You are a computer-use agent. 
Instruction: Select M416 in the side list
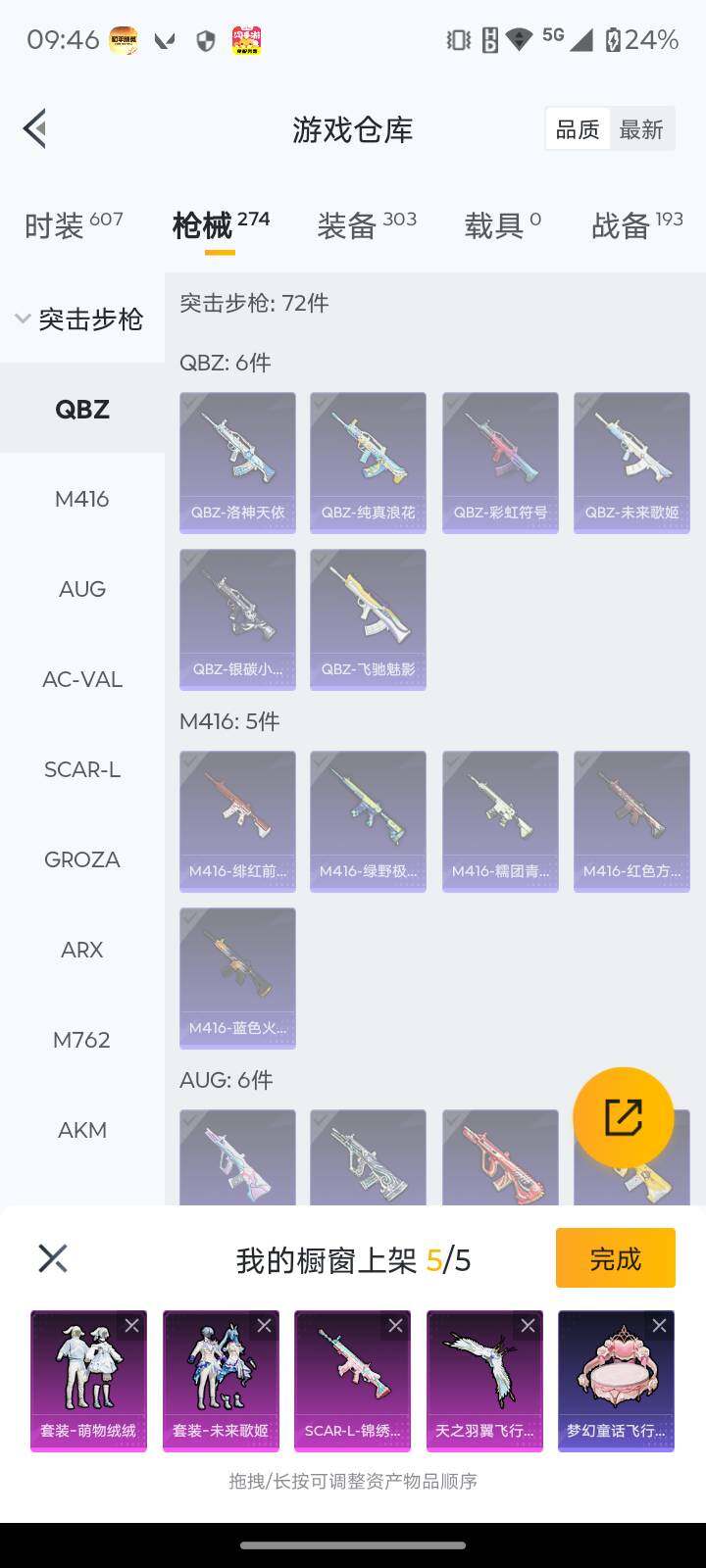pos(82,500)
